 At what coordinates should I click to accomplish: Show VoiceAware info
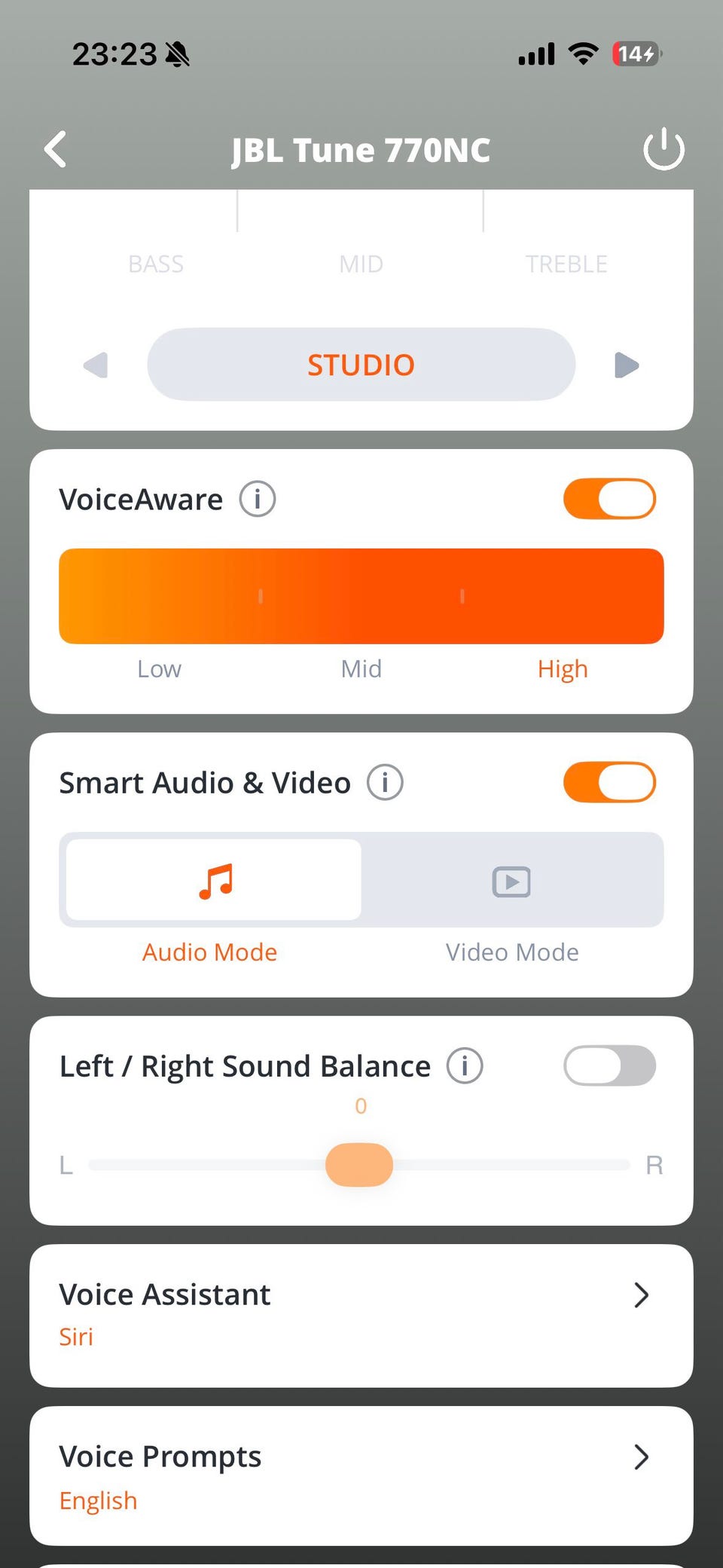[258, 499]
